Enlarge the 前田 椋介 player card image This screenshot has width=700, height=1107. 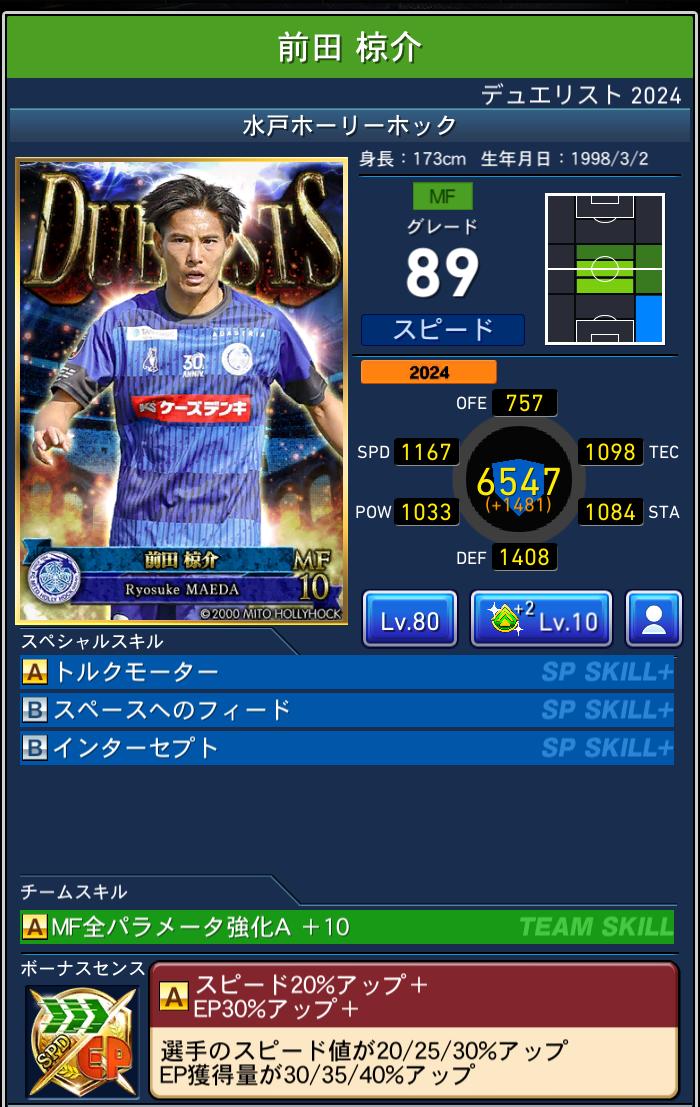pos(181,390)
